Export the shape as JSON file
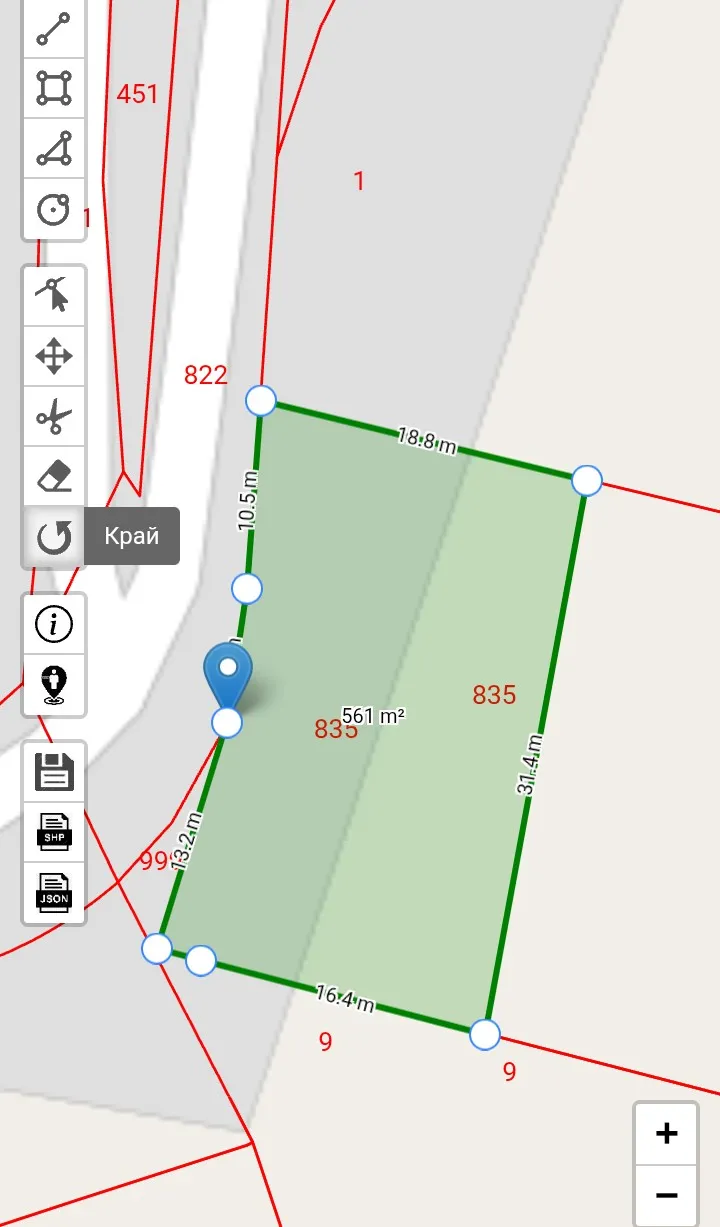The image size is (720, 1227). [54, 892]
